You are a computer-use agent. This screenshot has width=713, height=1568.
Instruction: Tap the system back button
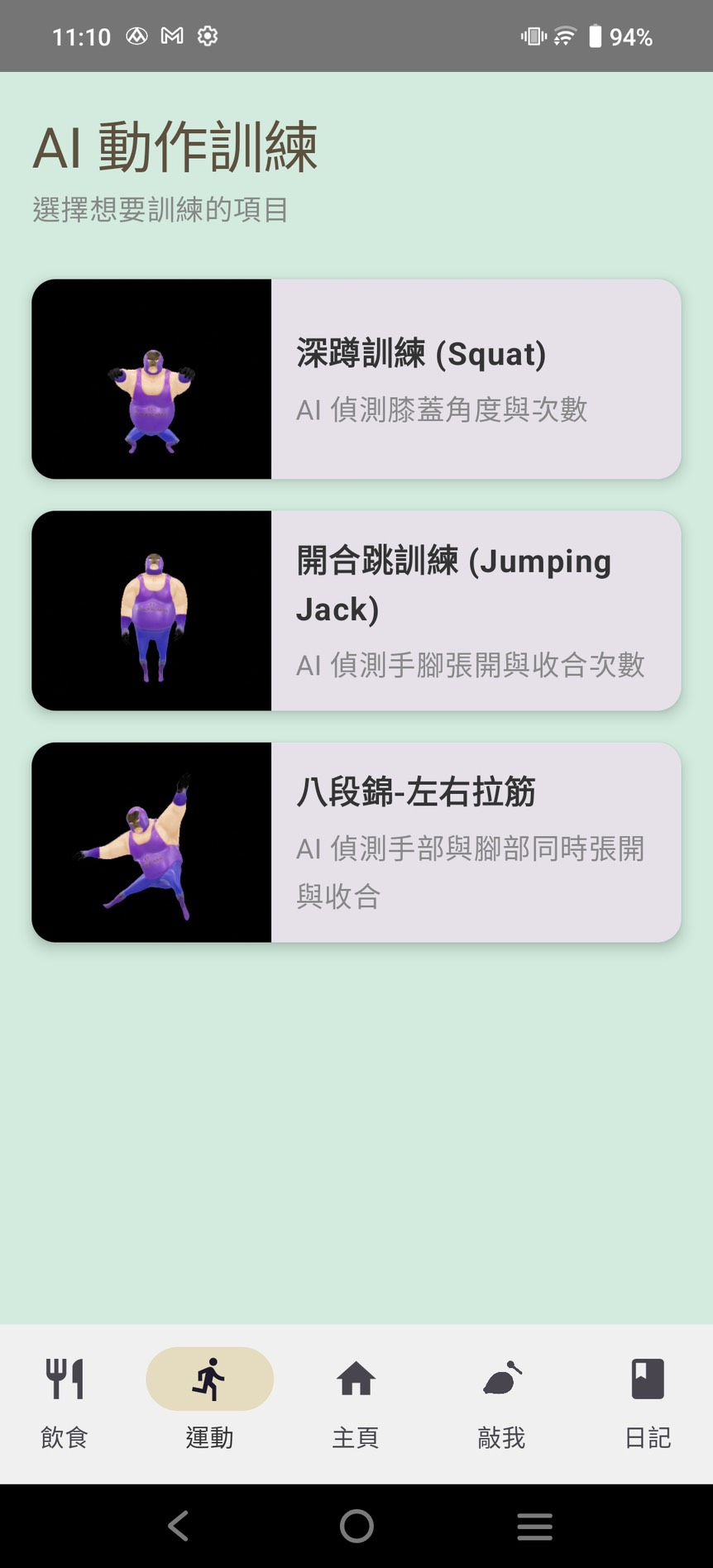click(179, 1526)
